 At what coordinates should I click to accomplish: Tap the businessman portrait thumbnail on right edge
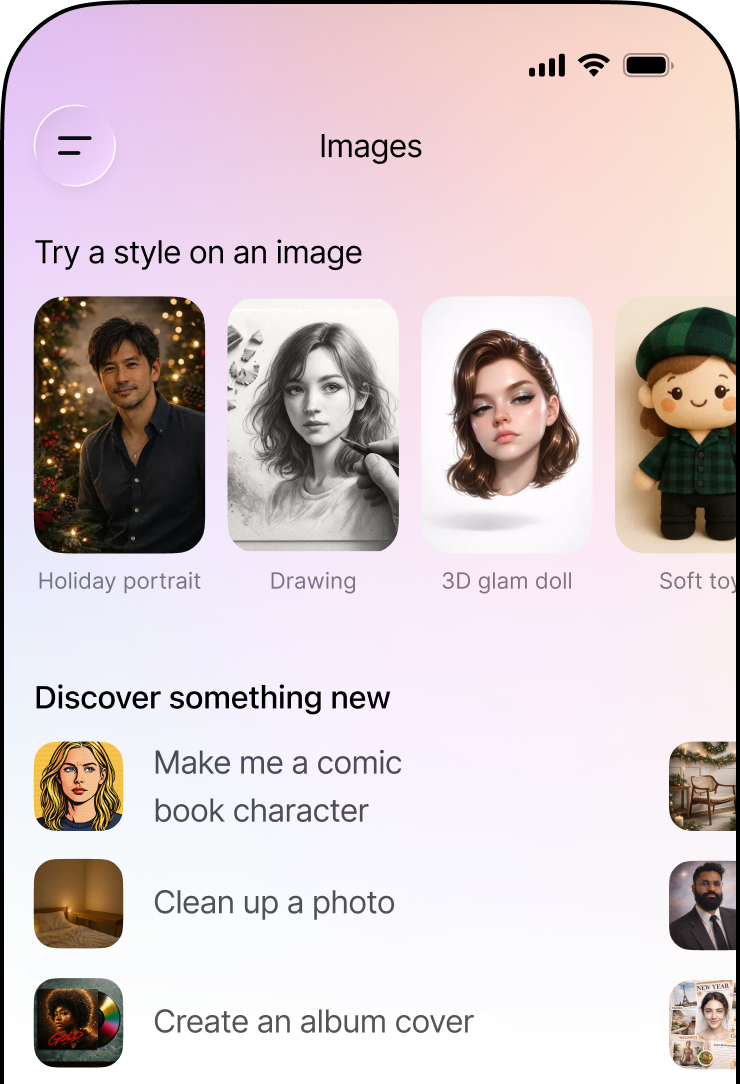[x=710, y=905]
